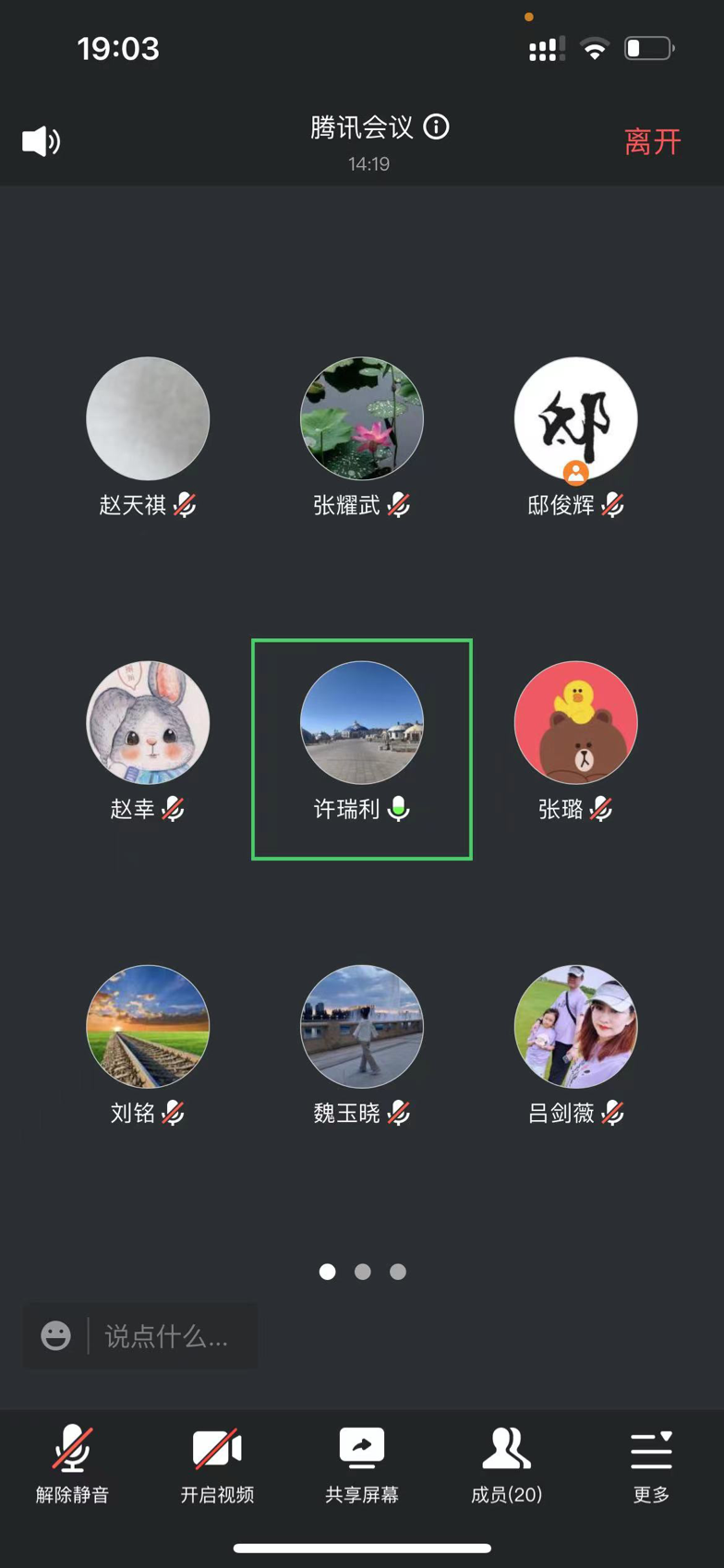This screenshot has width=724, height=1568.
Task: Open the 成员(20) members list
Action: (x=506, y=1464)
